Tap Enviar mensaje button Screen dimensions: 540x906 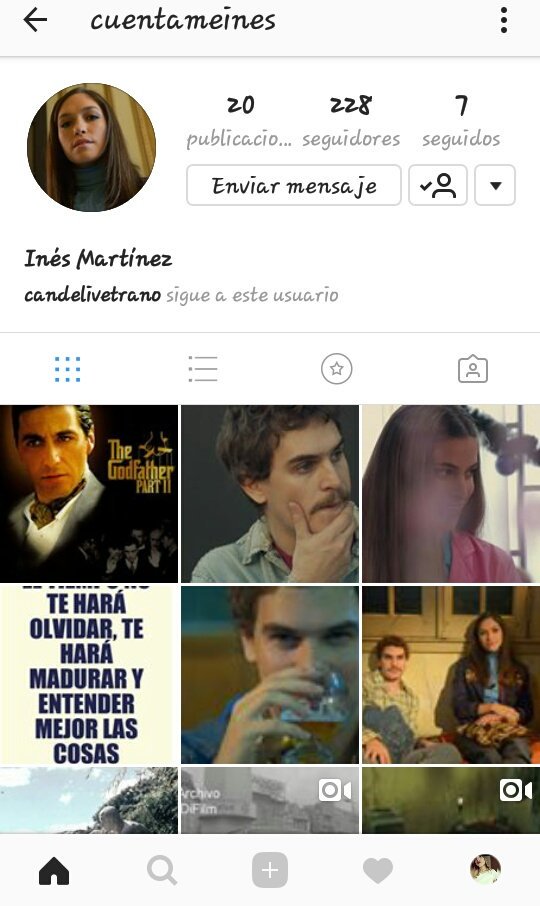point(293,185)
